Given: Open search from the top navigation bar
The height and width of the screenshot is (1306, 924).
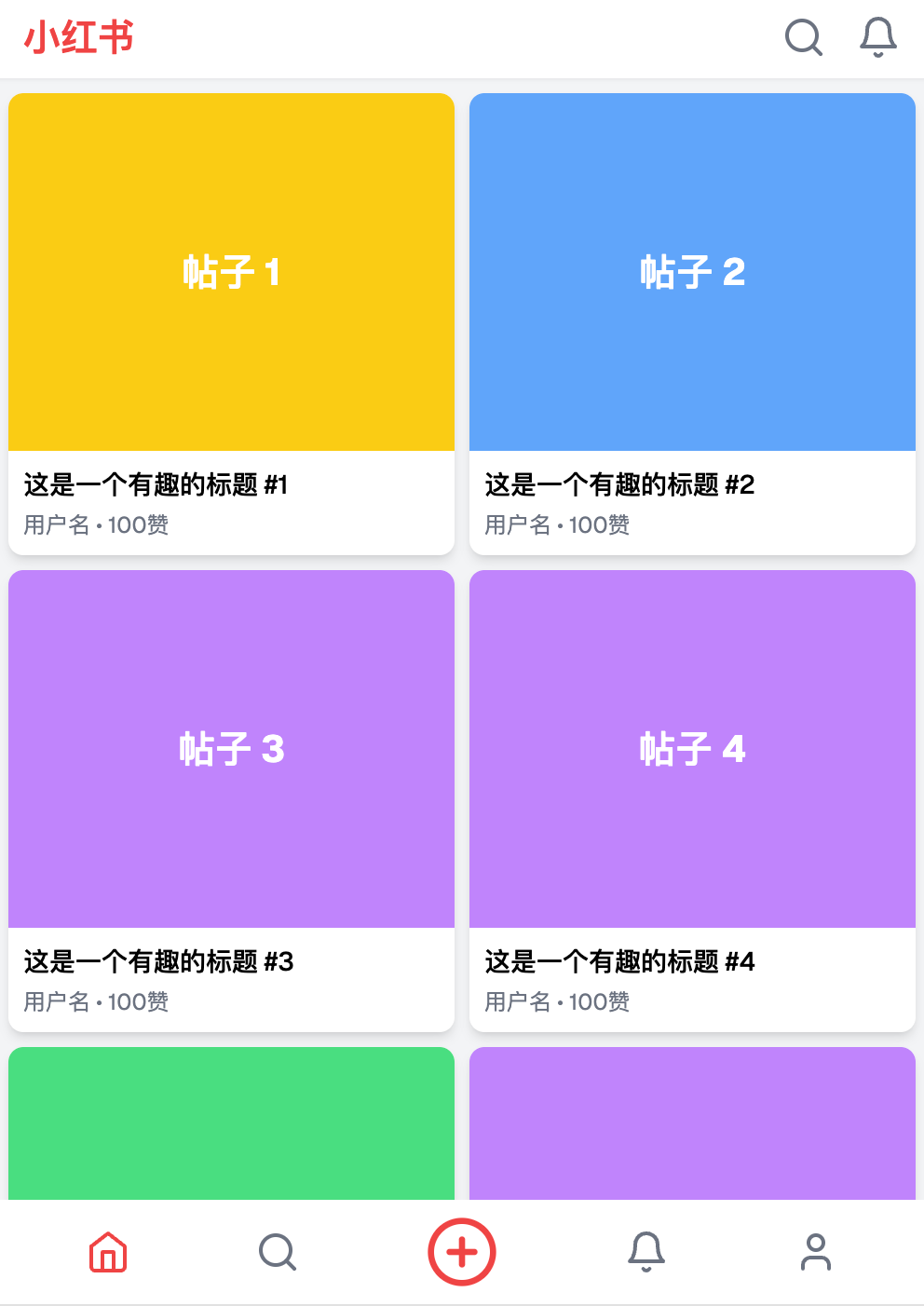Looking at the screenshot, I should (x=803, y=38).
